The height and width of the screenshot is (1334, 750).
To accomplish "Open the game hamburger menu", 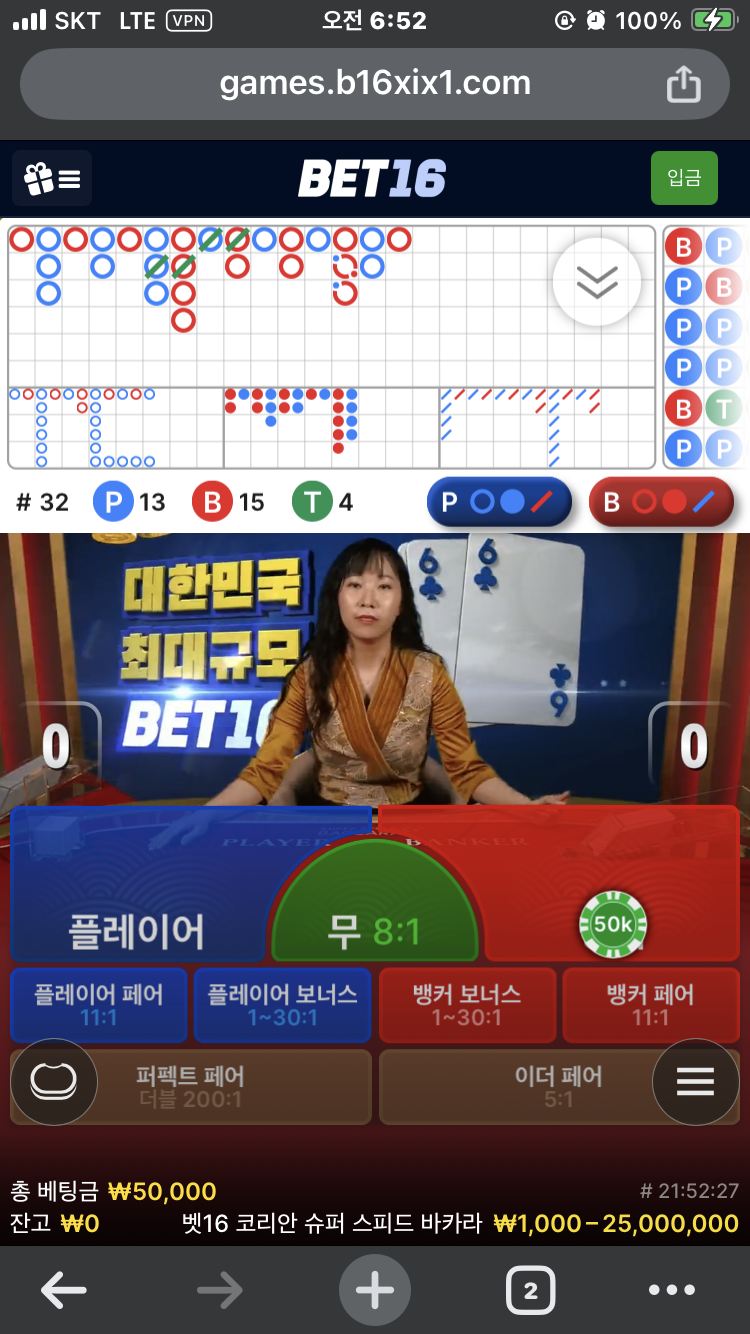I will [x=695, y=1082].
